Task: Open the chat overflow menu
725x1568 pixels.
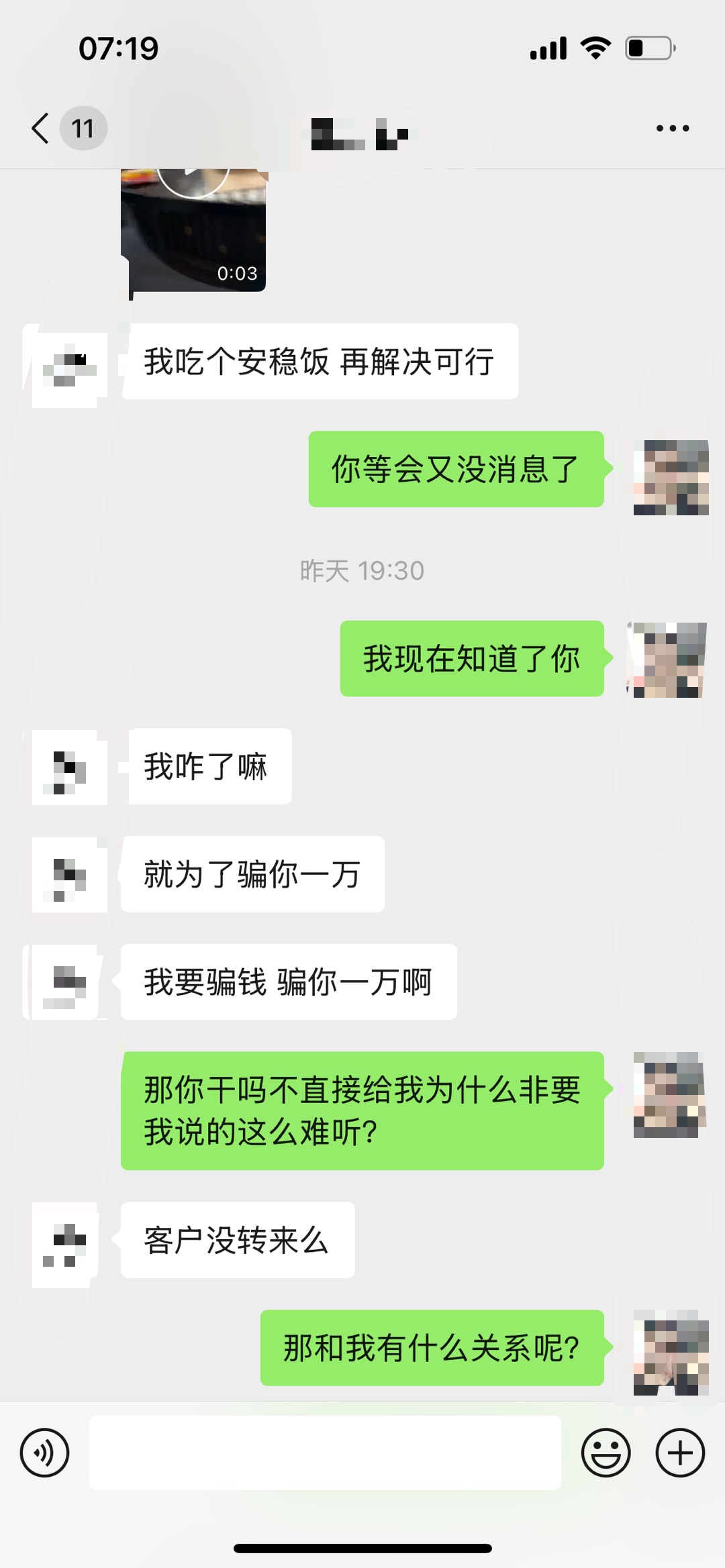Action: click(x=673, y=128)
